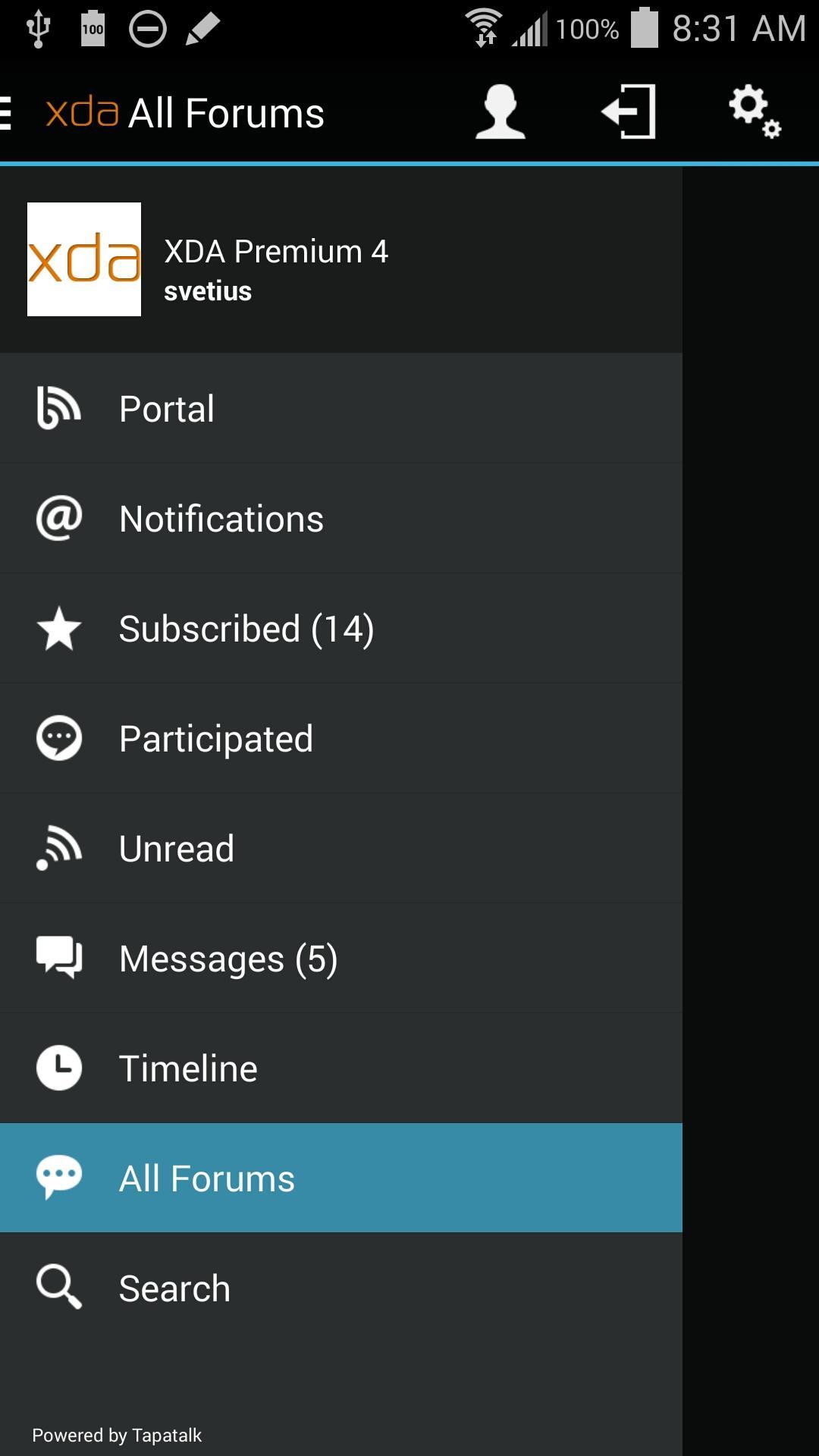
Task: Select the Portal RSS icon
Action: click(59, 407)
